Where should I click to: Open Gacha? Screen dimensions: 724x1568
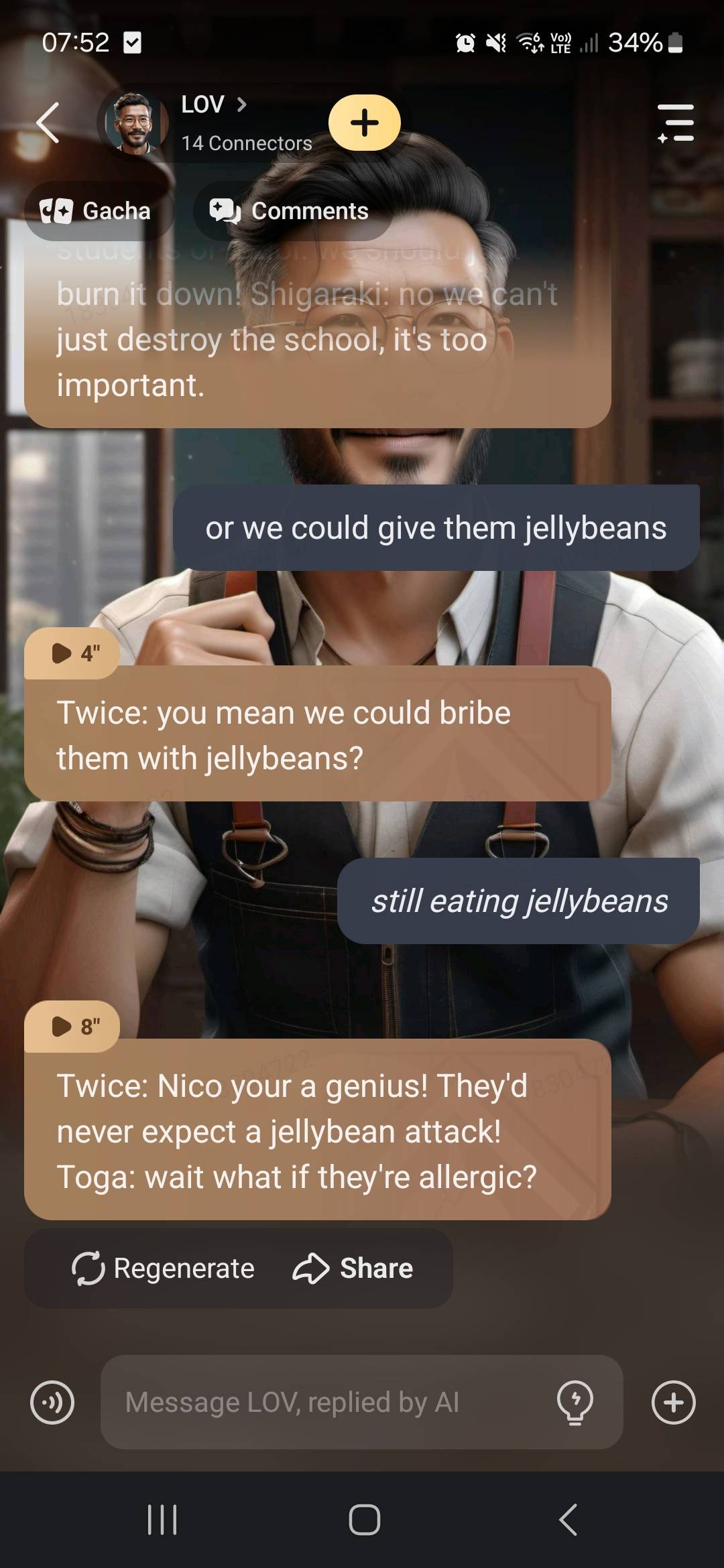pyautogui.click(x=97, y=211)
